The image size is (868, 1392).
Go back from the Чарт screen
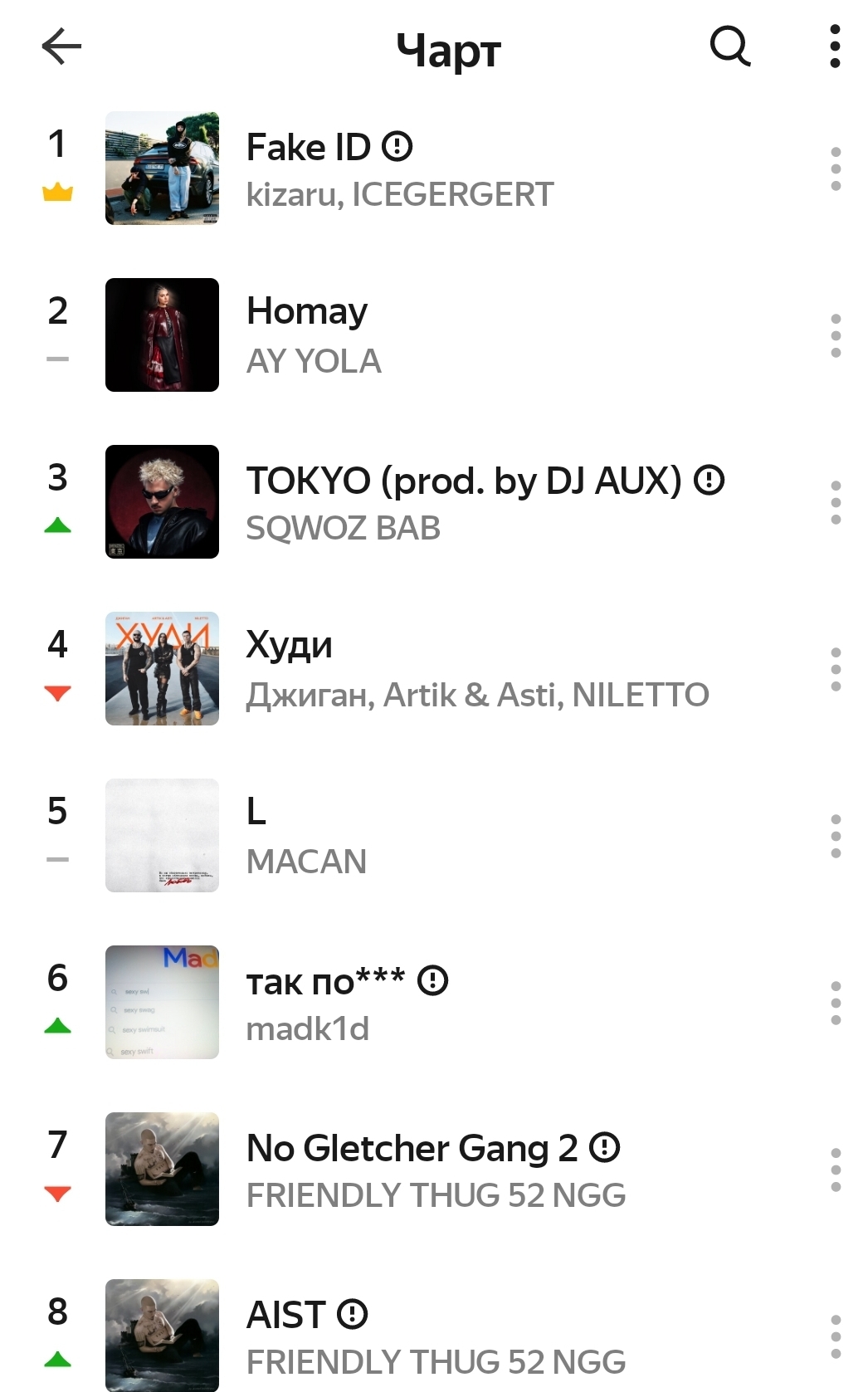[61, 46]
